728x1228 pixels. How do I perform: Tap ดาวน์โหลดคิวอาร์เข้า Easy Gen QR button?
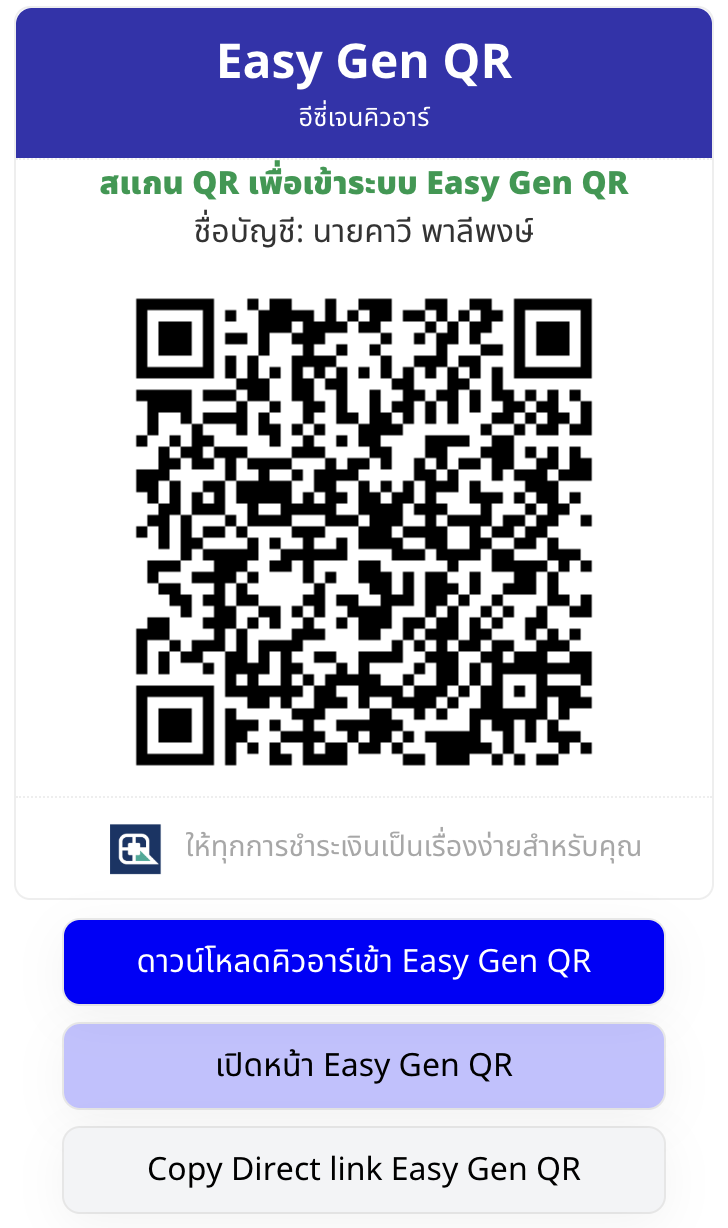pos(364,962)
